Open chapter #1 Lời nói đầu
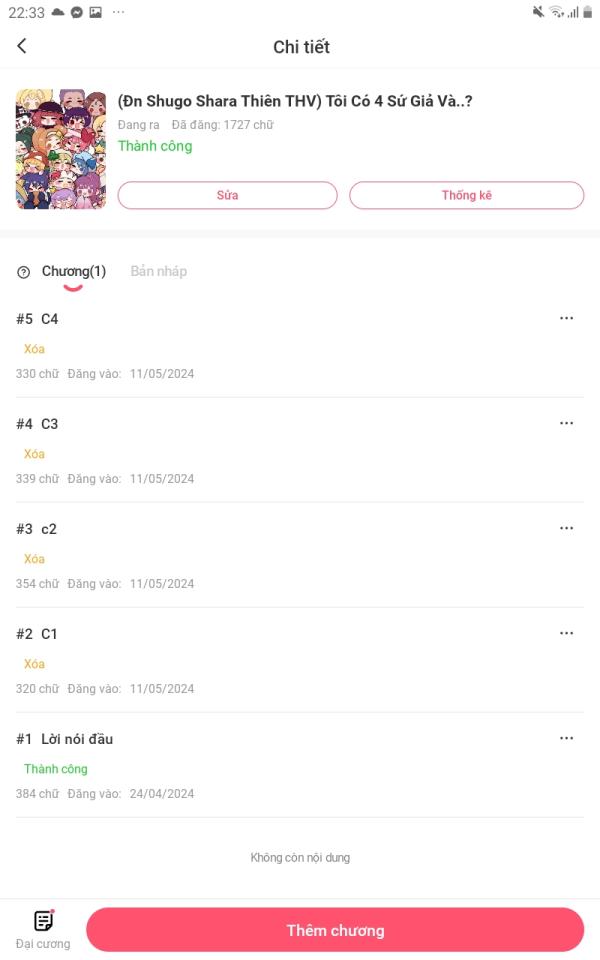The width and height of the screenshot is (600, 960). tap(77, 739)
